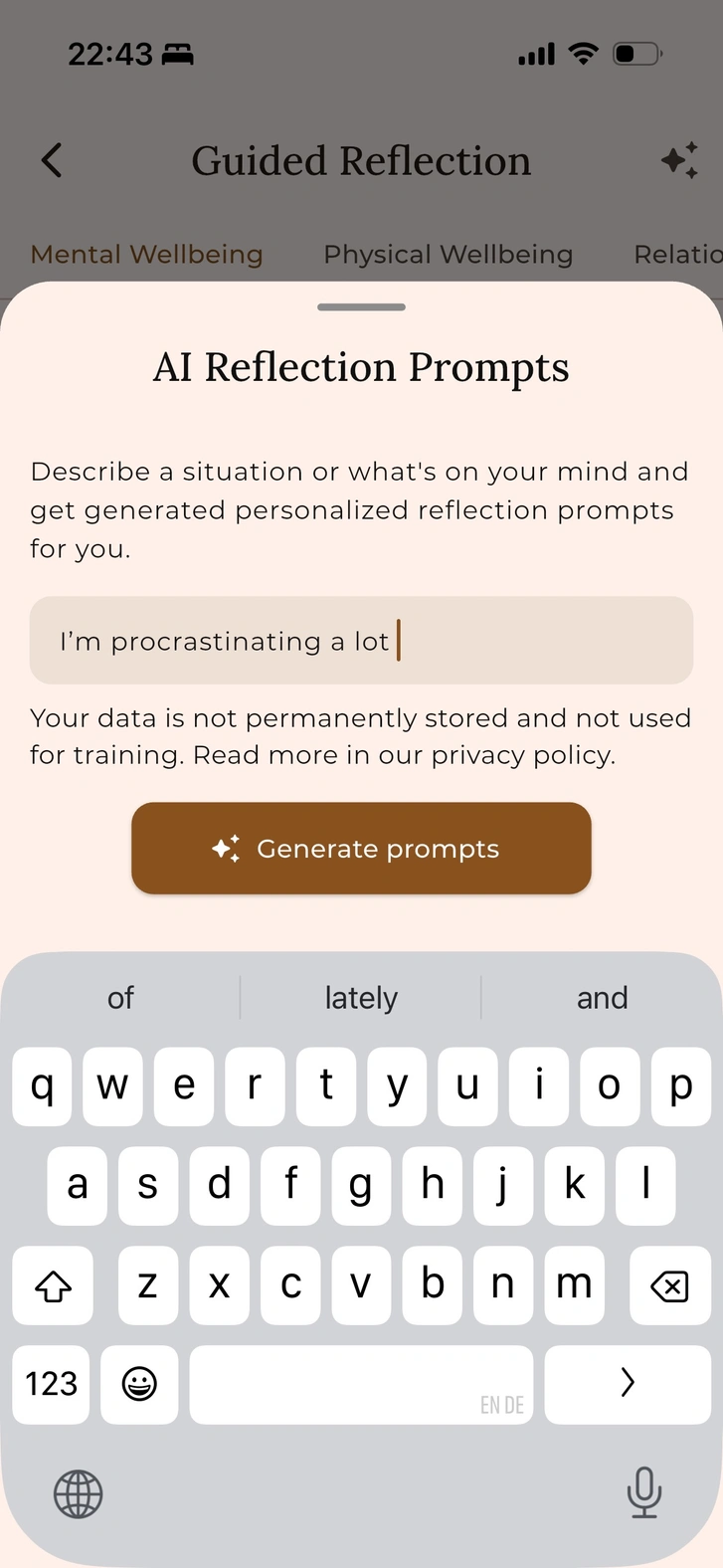Tap the 'lately' predictive text suggestion
The width and height of the screenshot is (723, 1568).
click(361, 997)
